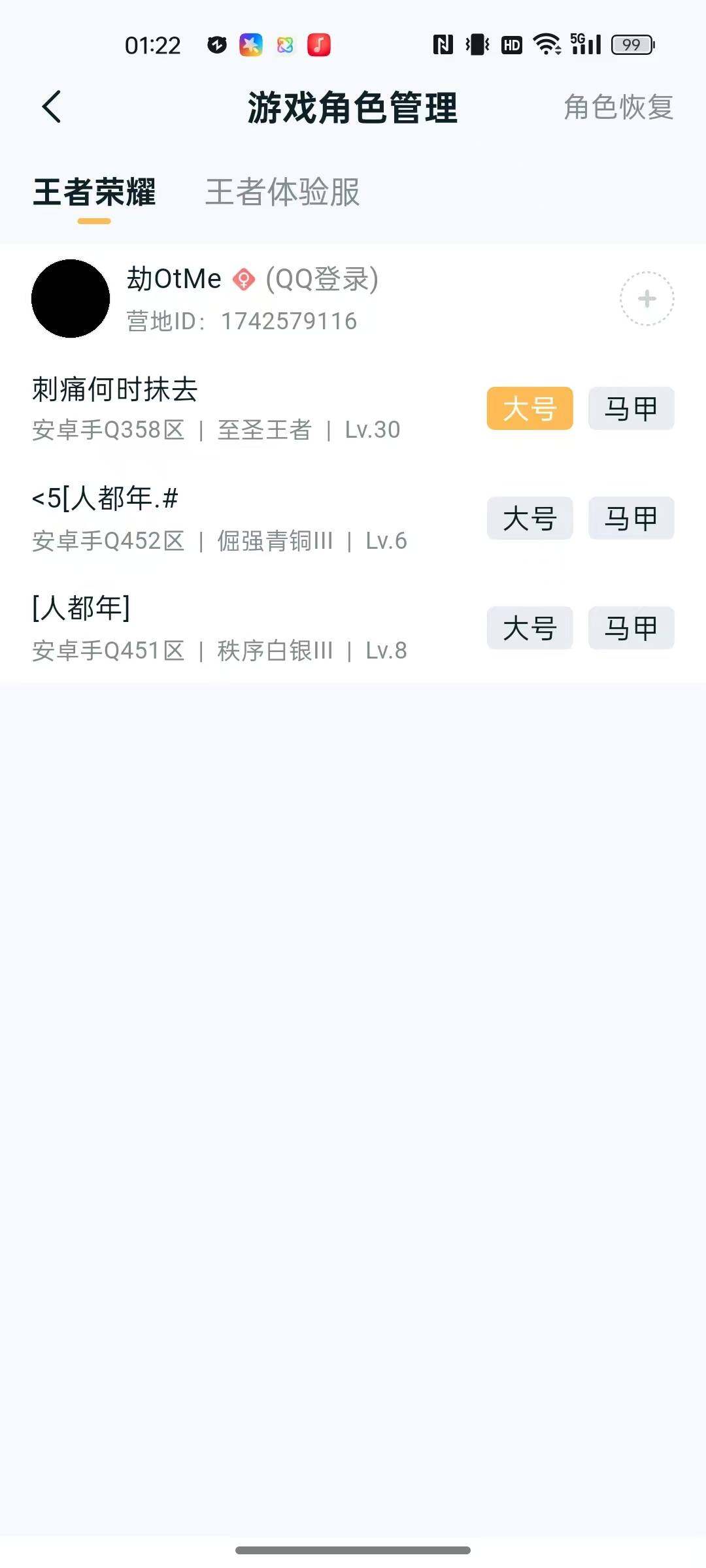Screen dimensions: 706x1568
Task: Tap the female gender icon next to 劫OtMe
Action: click(x=243, y=280)
